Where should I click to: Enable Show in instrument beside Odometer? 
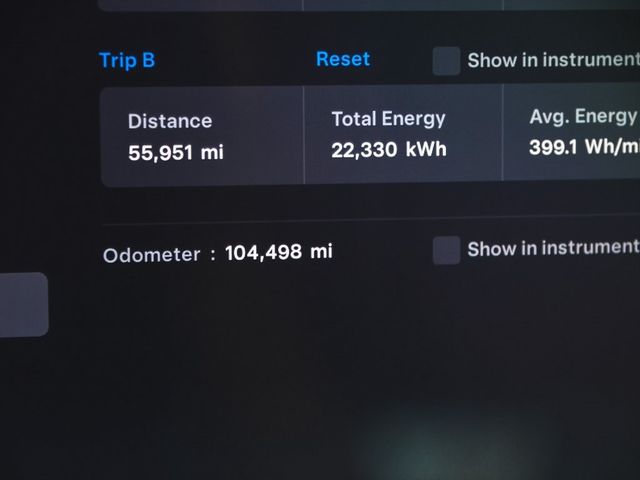click(x=446, y=250)
